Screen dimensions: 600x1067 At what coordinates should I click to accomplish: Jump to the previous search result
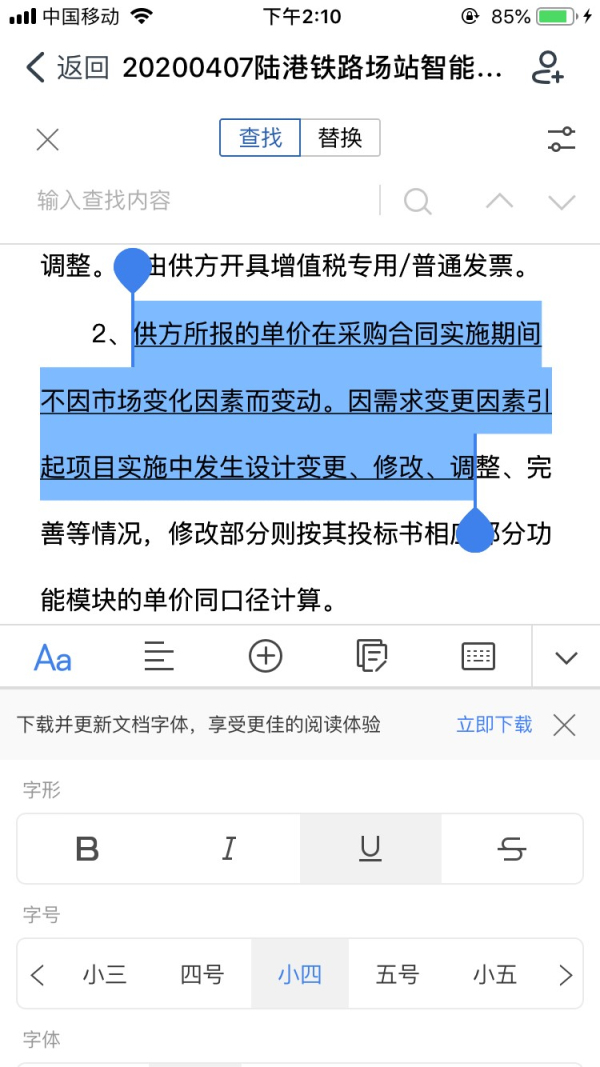[x=499, y=201]
